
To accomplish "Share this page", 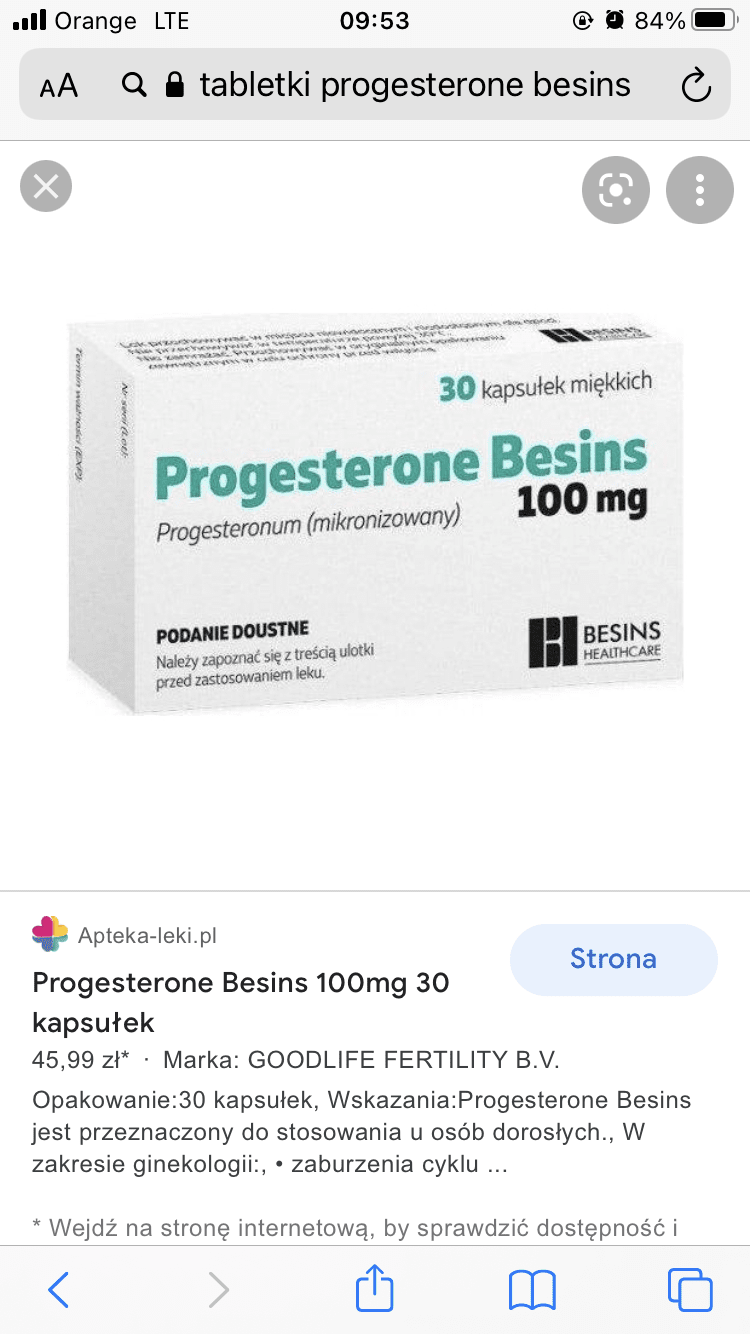I will (375, 1288).
